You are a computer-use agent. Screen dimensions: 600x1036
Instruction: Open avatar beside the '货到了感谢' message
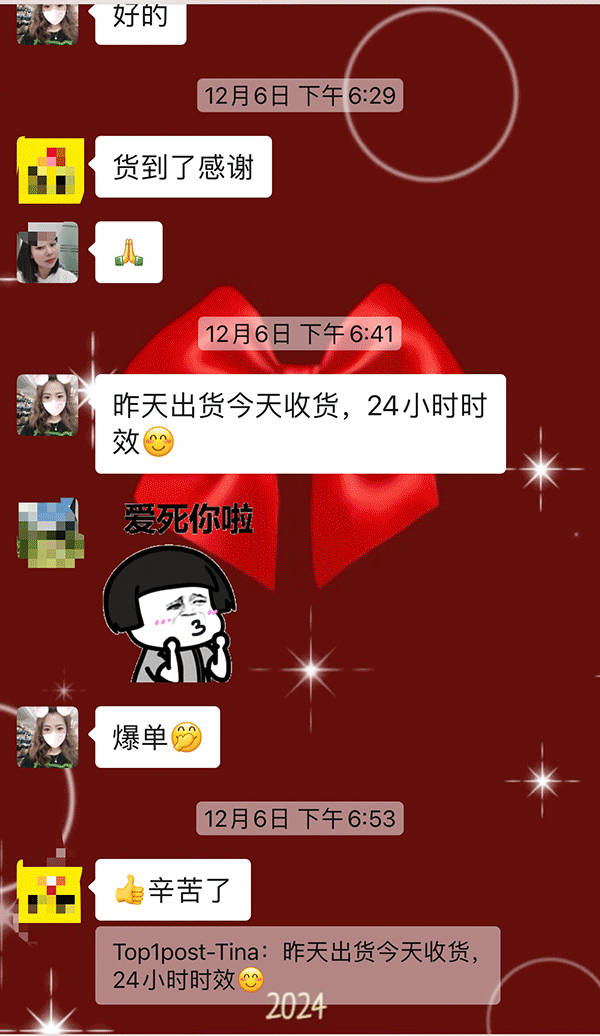click(48, 167)
